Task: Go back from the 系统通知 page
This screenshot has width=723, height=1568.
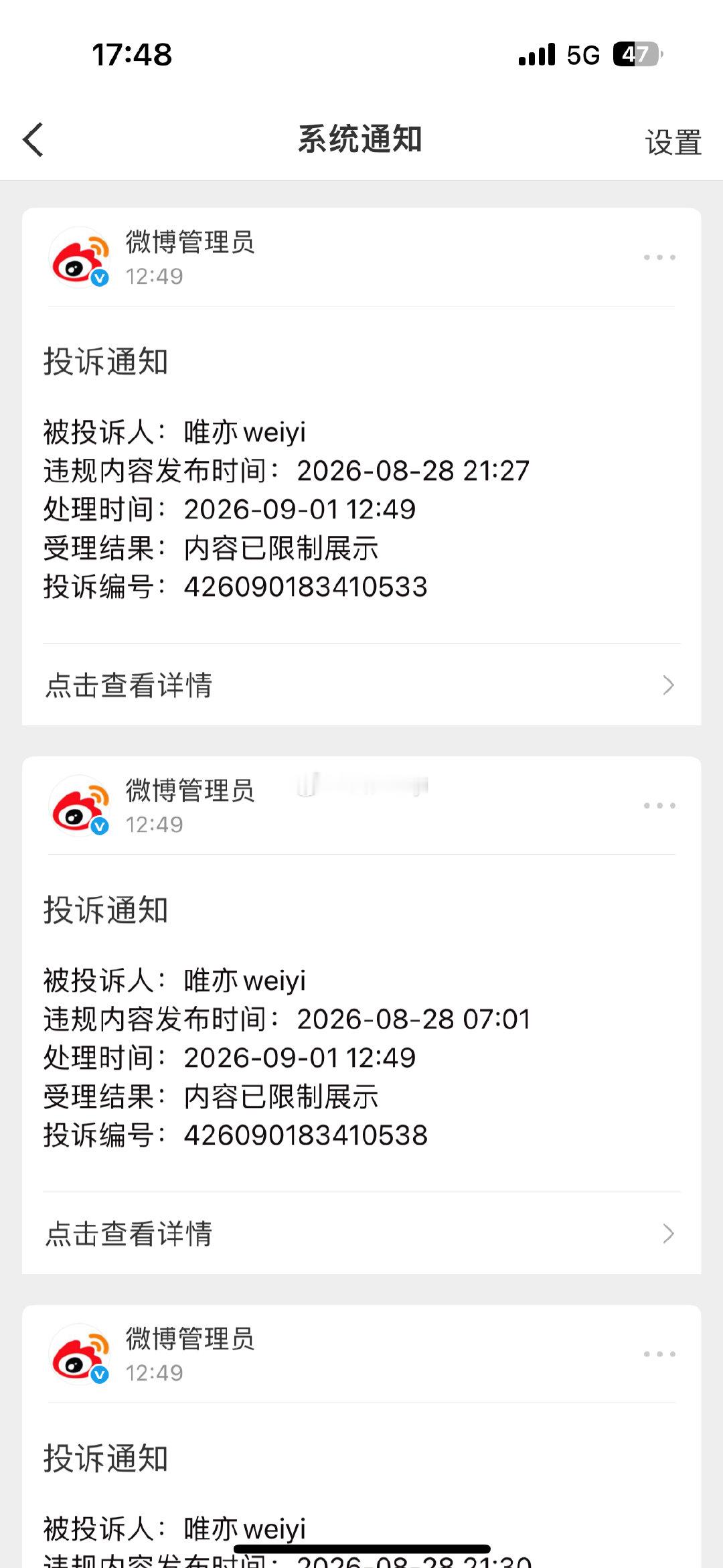Action: (x=33, y=140)
